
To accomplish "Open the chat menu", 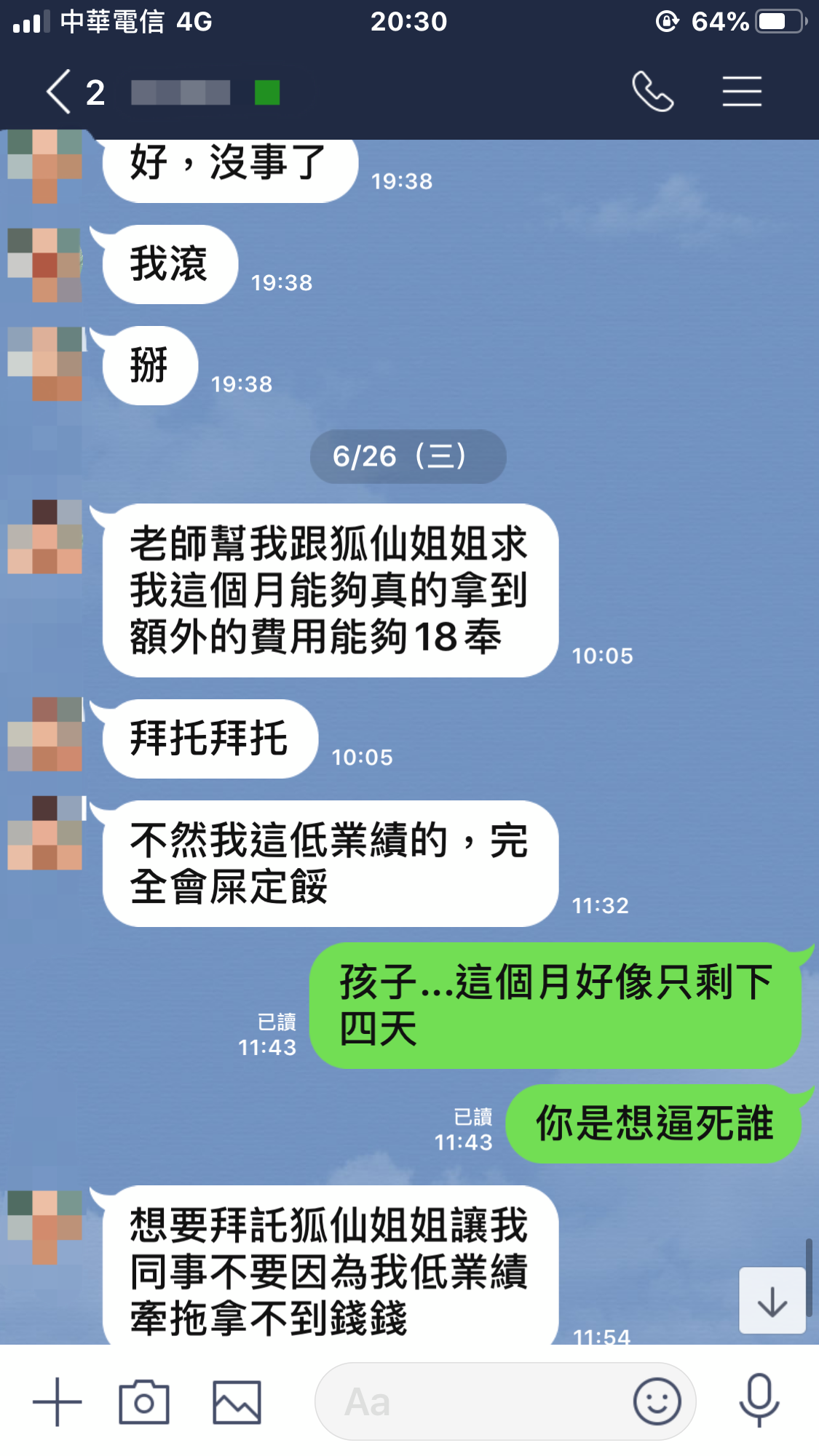I will [741, 92].
